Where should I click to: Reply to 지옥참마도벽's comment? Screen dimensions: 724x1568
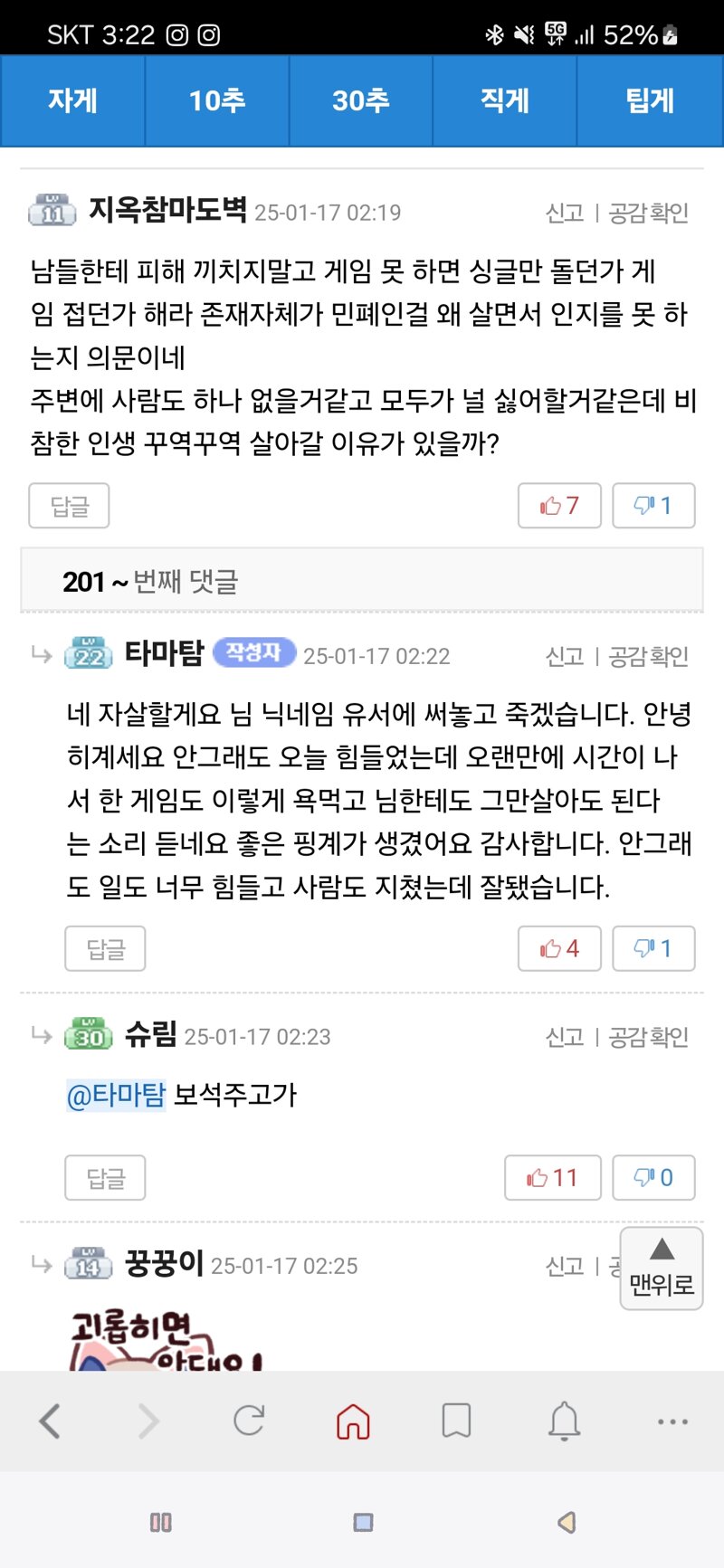(69, 506)
